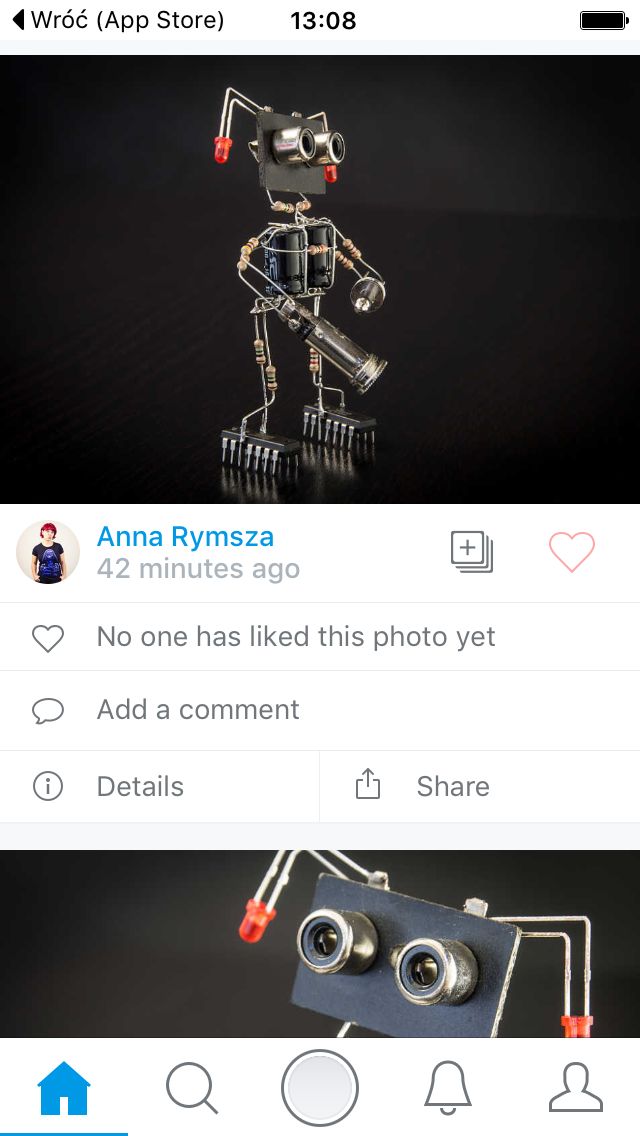Tap the round camera capture button
Viewport: 640px width, 1136px height.
[320, 1087]
